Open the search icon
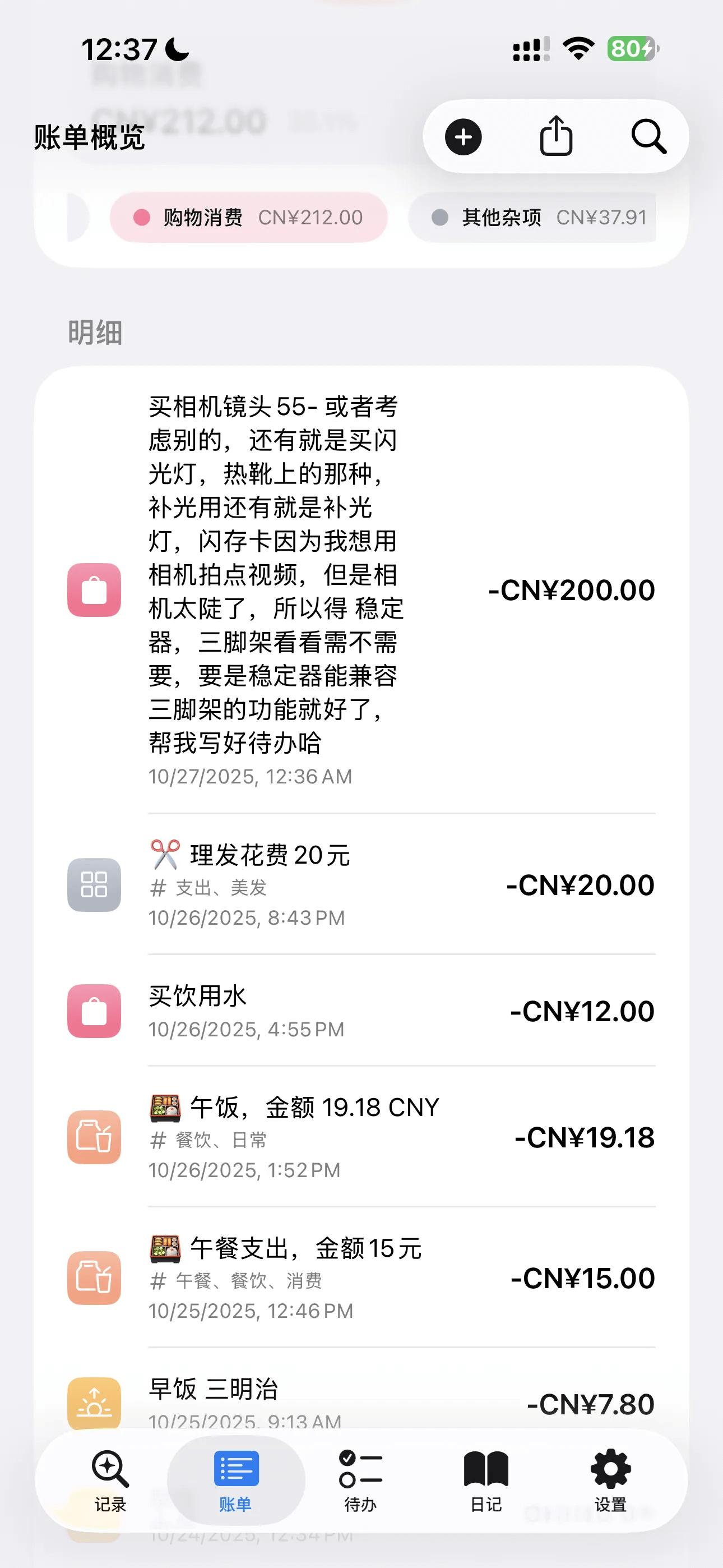 click(x=649, y=137)
